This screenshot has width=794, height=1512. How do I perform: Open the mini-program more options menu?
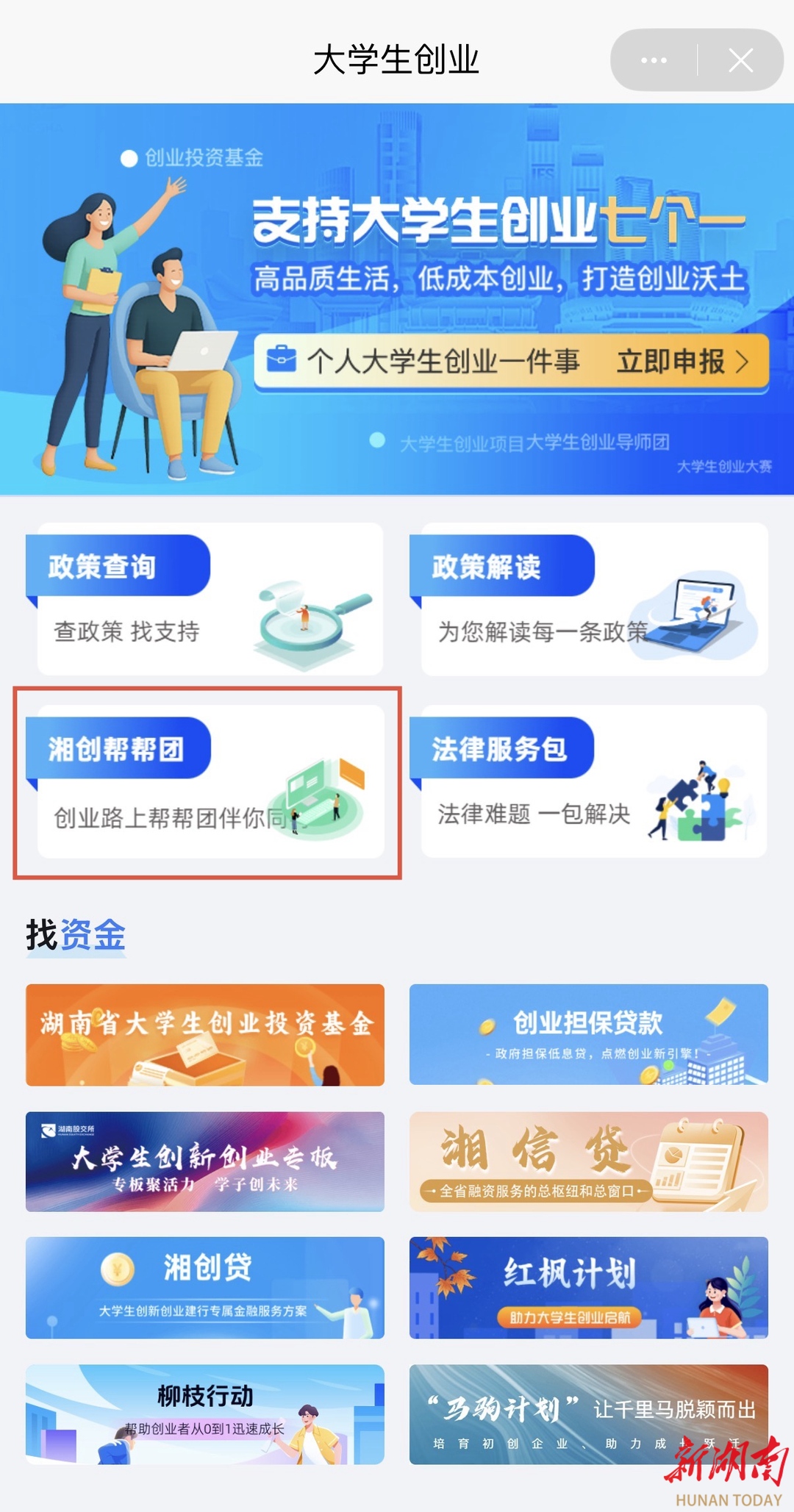tap(654, 60)
